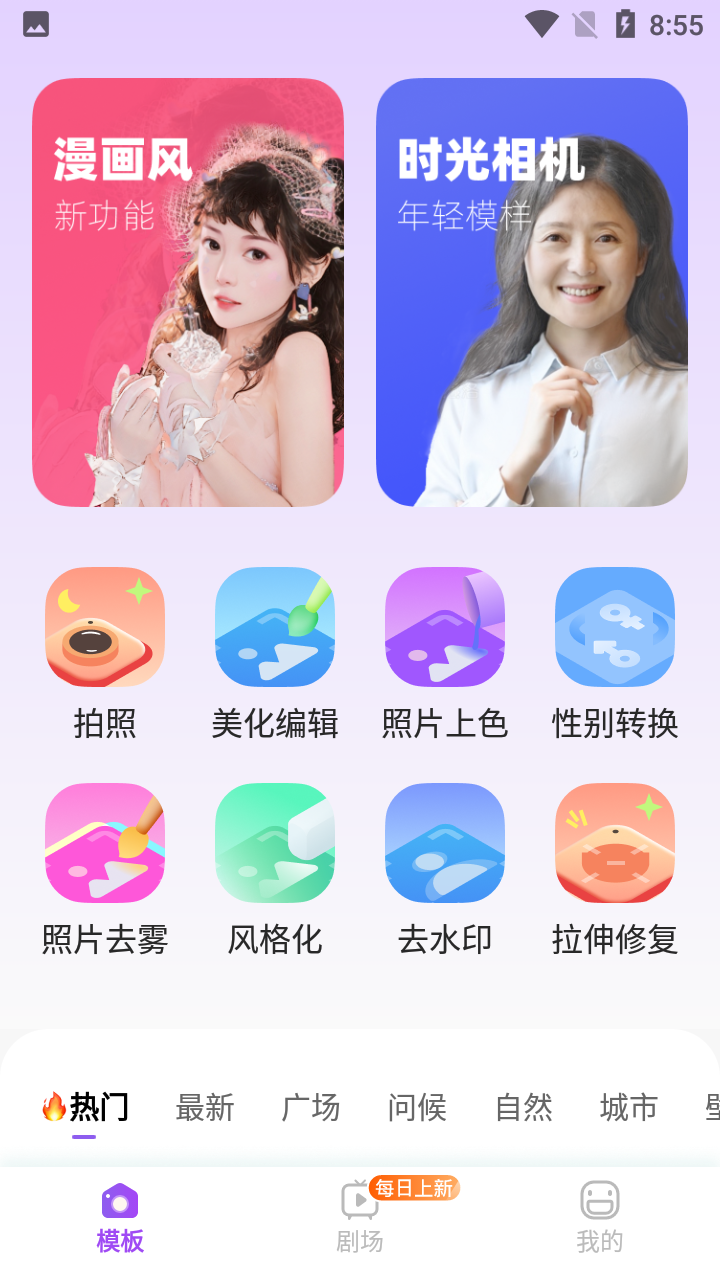Image resolution: width=720 pixels, height=1280 pixels.
Task: Switch to the 广场 tab
Action: pyautogui.click(x=311, y=1107)
